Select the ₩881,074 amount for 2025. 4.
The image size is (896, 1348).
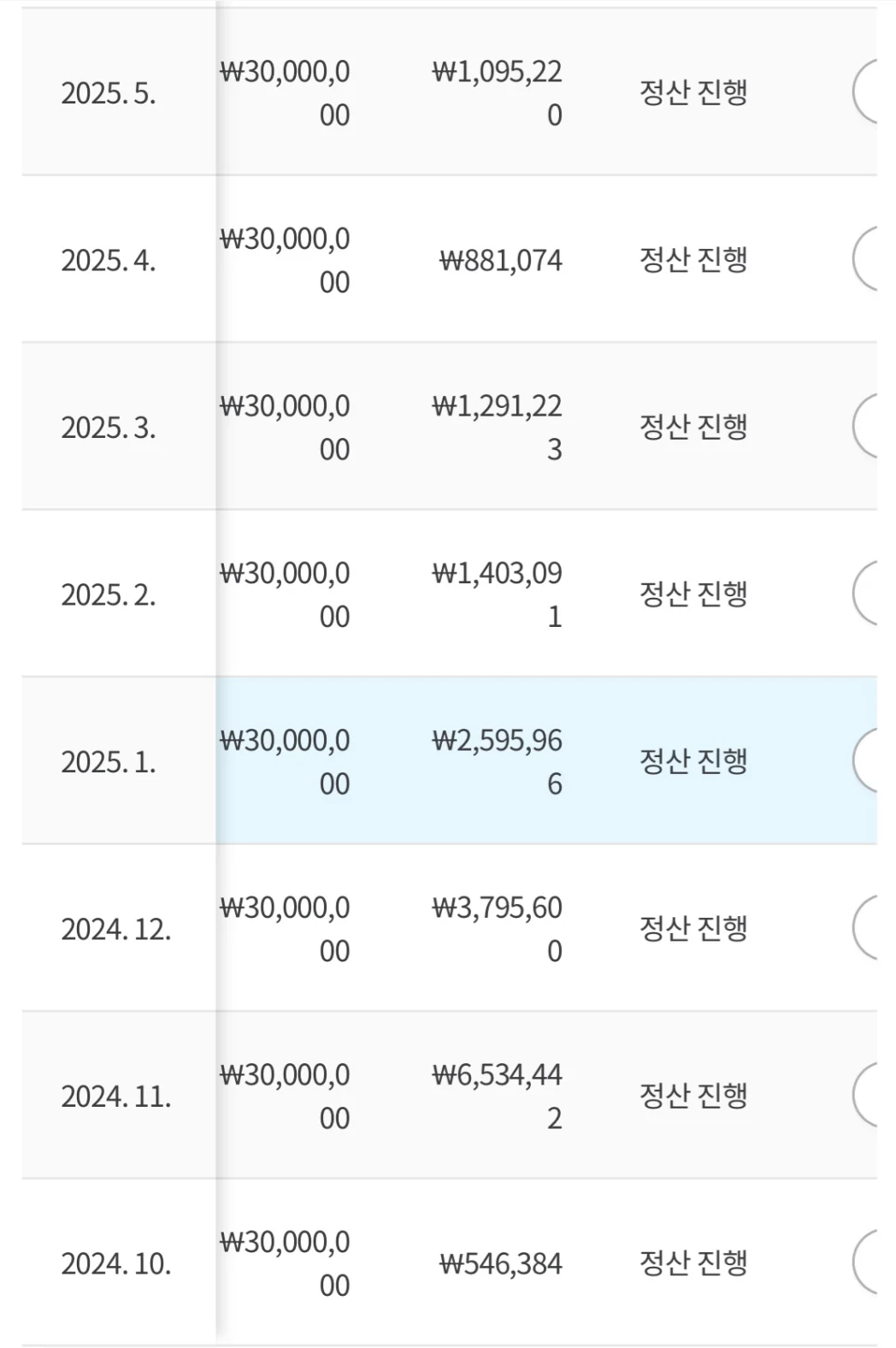(x=501, y=261)
